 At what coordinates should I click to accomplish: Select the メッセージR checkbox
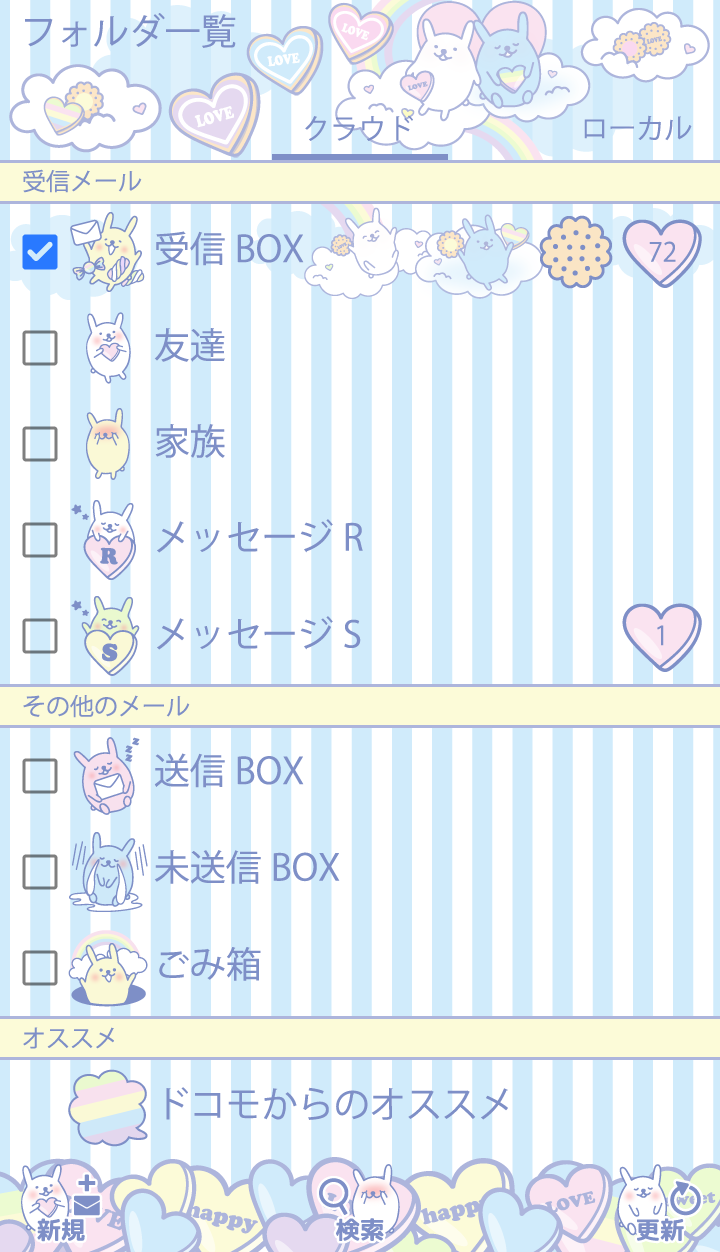[40, 540]
